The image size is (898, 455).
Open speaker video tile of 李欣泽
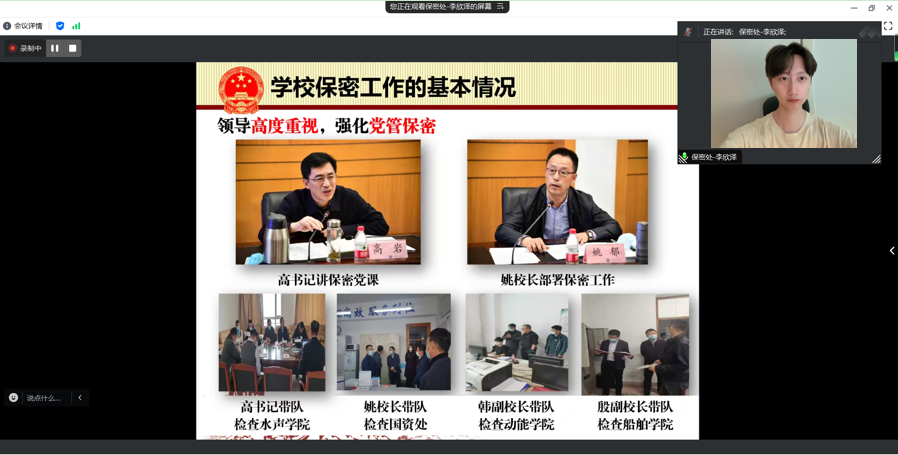[x=783, y=94]
